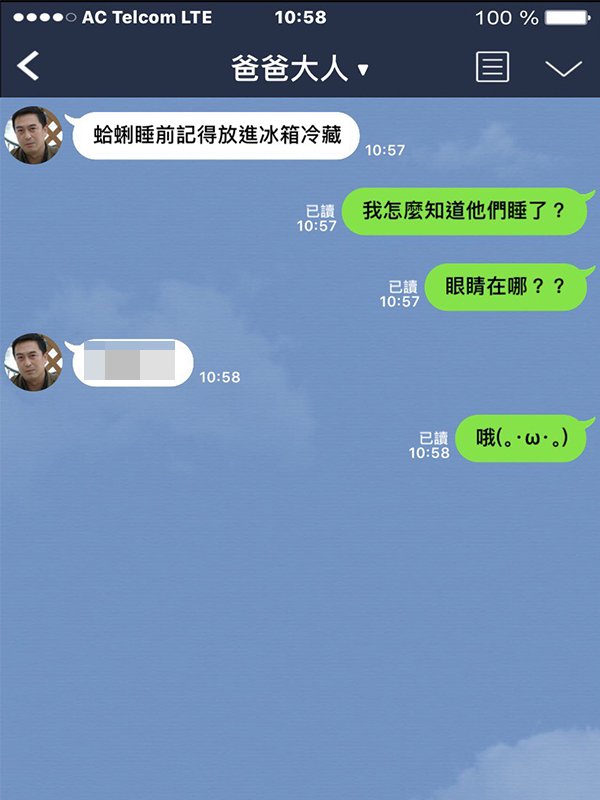Viewport: 600px width, 800px height.
Task: Open the chat options chevron menu
Action: point(563,68)
